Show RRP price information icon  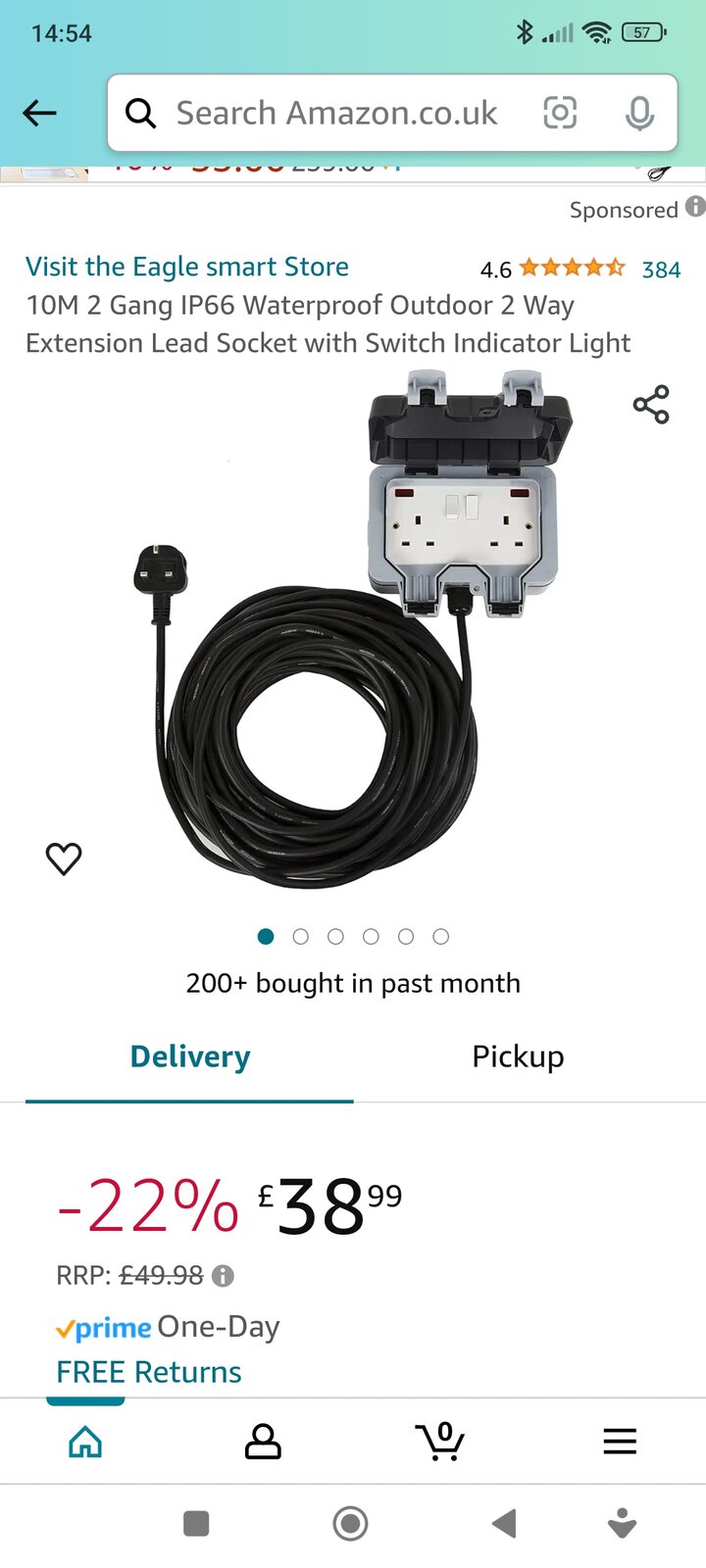tap(224, 1276)
